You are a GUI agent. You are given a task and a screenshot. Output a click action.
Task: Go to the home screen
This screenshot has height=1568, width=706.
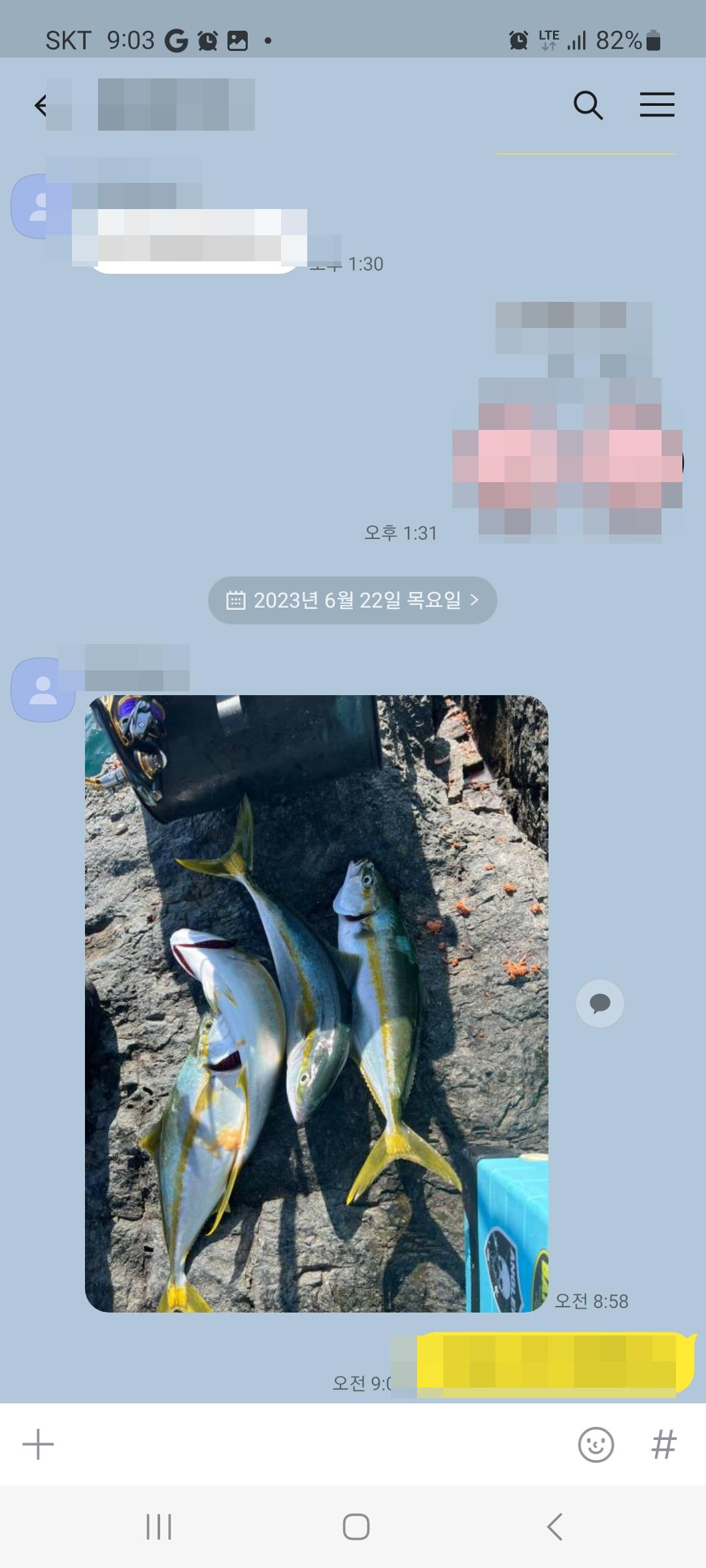tap(356, 1527)
